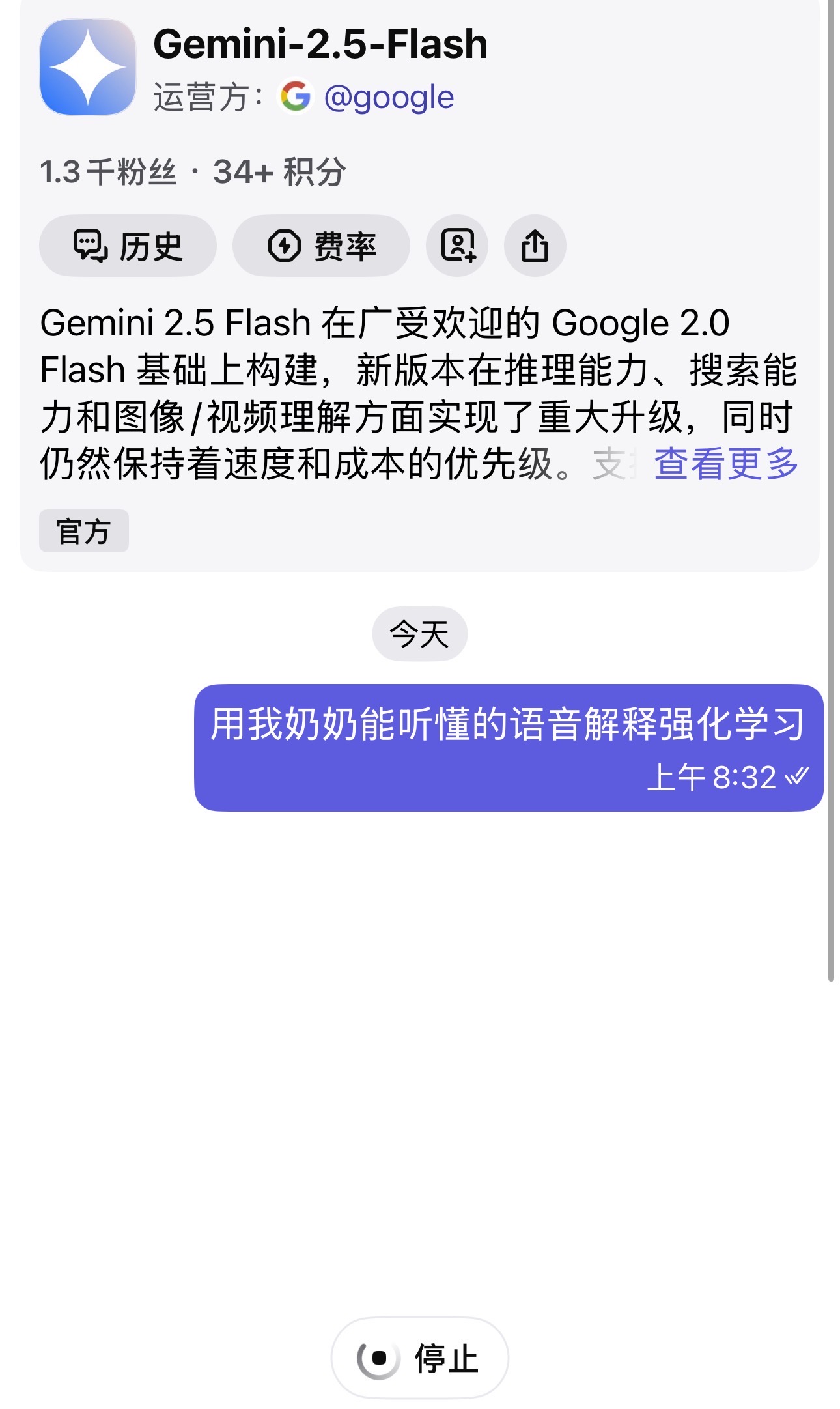
Task: Tap the add-contact icon button
Action: coord(457,246)
